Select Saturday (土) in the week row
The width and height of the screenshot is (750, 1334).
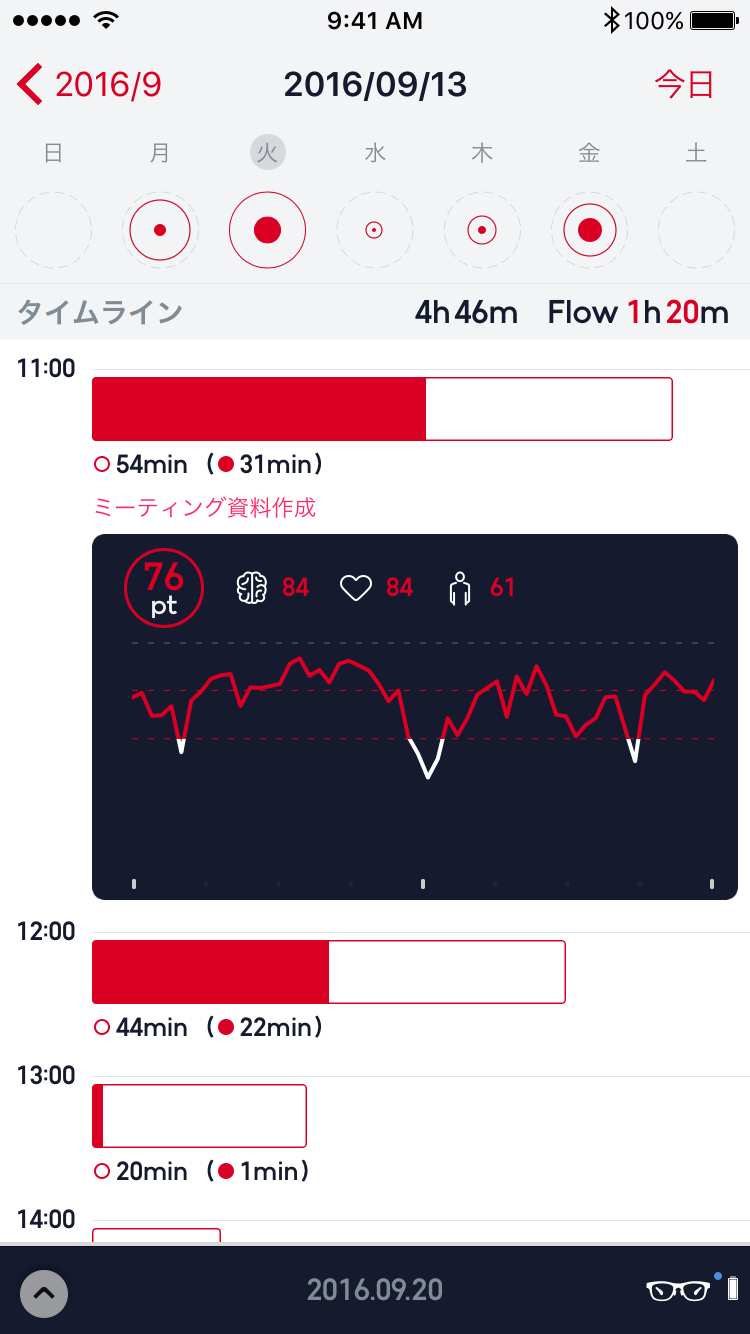pyautogui.click(x=696, y=230)
